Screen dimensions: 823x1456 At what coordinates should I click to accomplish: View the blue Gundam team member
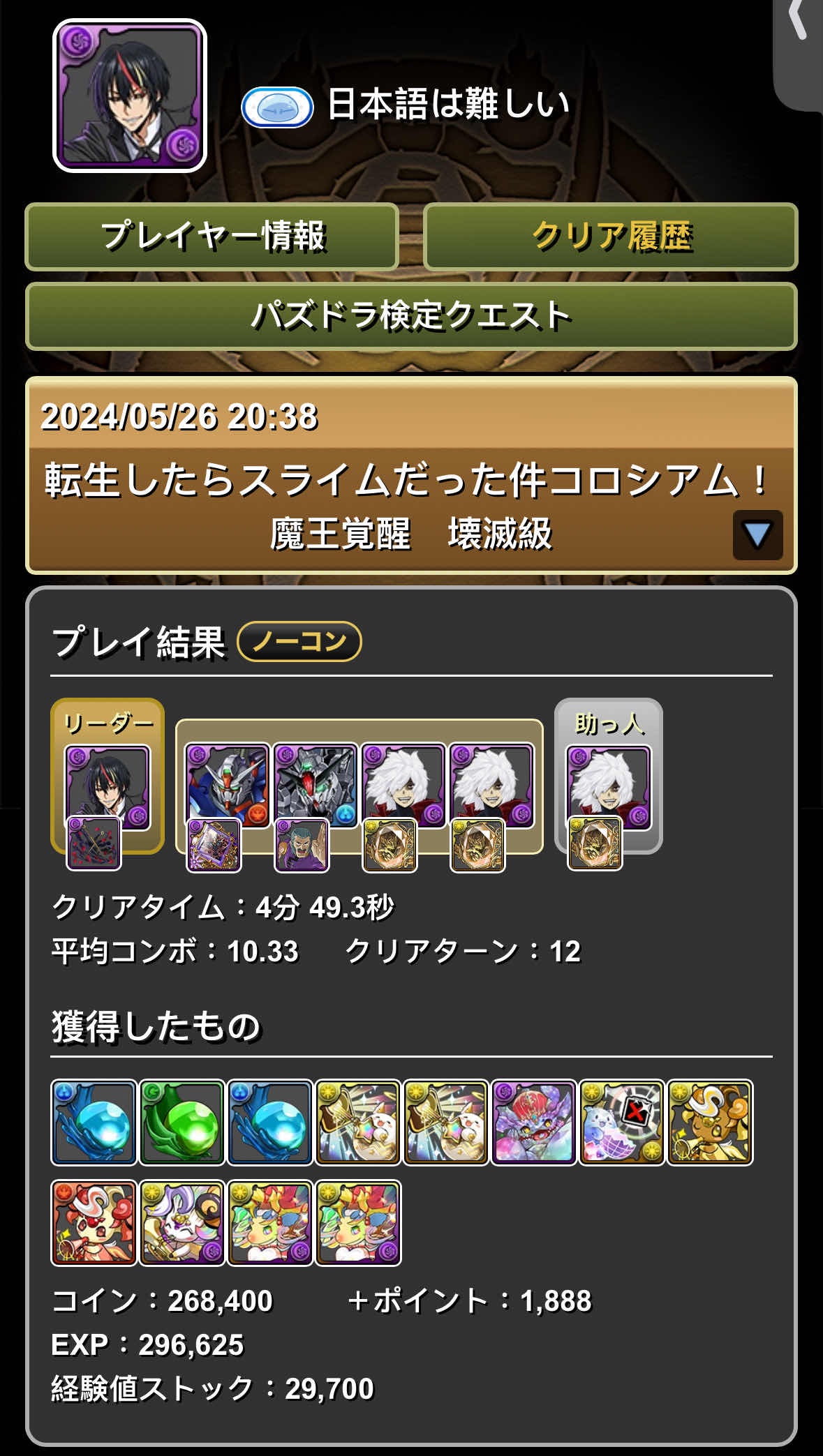click(x=227, y=785)
